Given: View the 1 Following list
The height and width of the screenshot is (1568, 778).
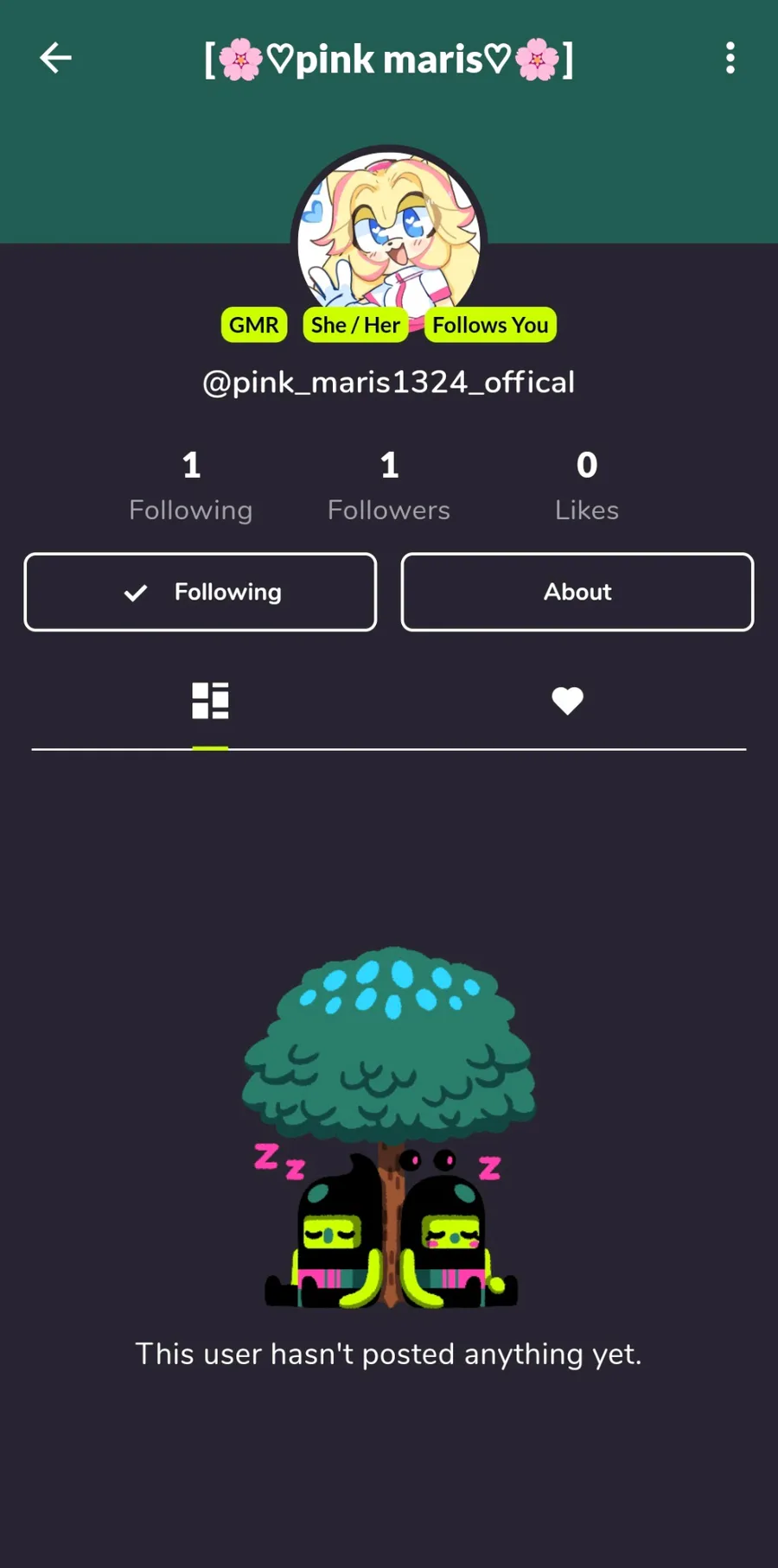Looking at the screenshot, I should (x=191, y=486).
